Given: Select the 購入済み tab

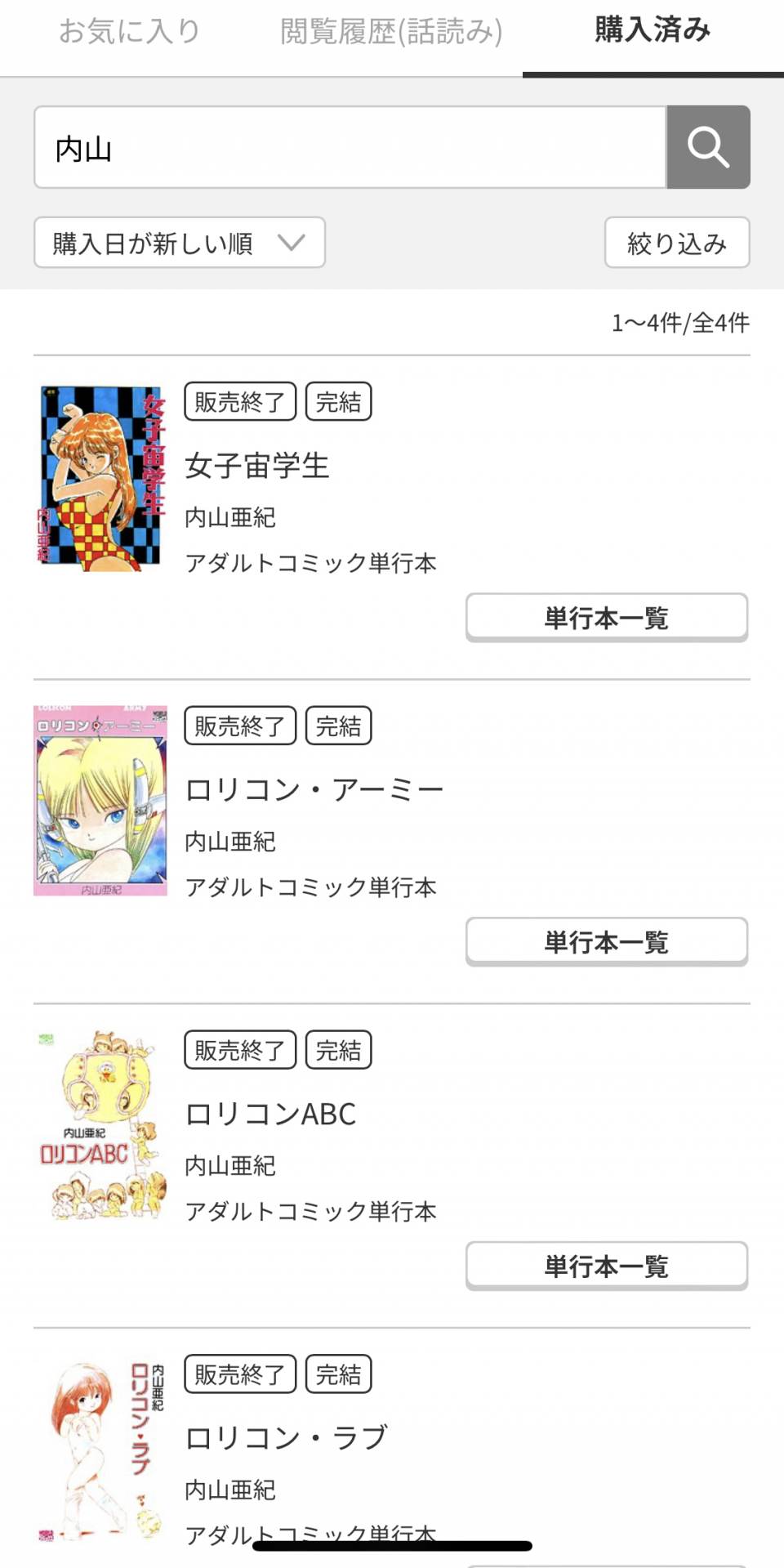Looking at the screenshot, I should [x=652, y=31].
